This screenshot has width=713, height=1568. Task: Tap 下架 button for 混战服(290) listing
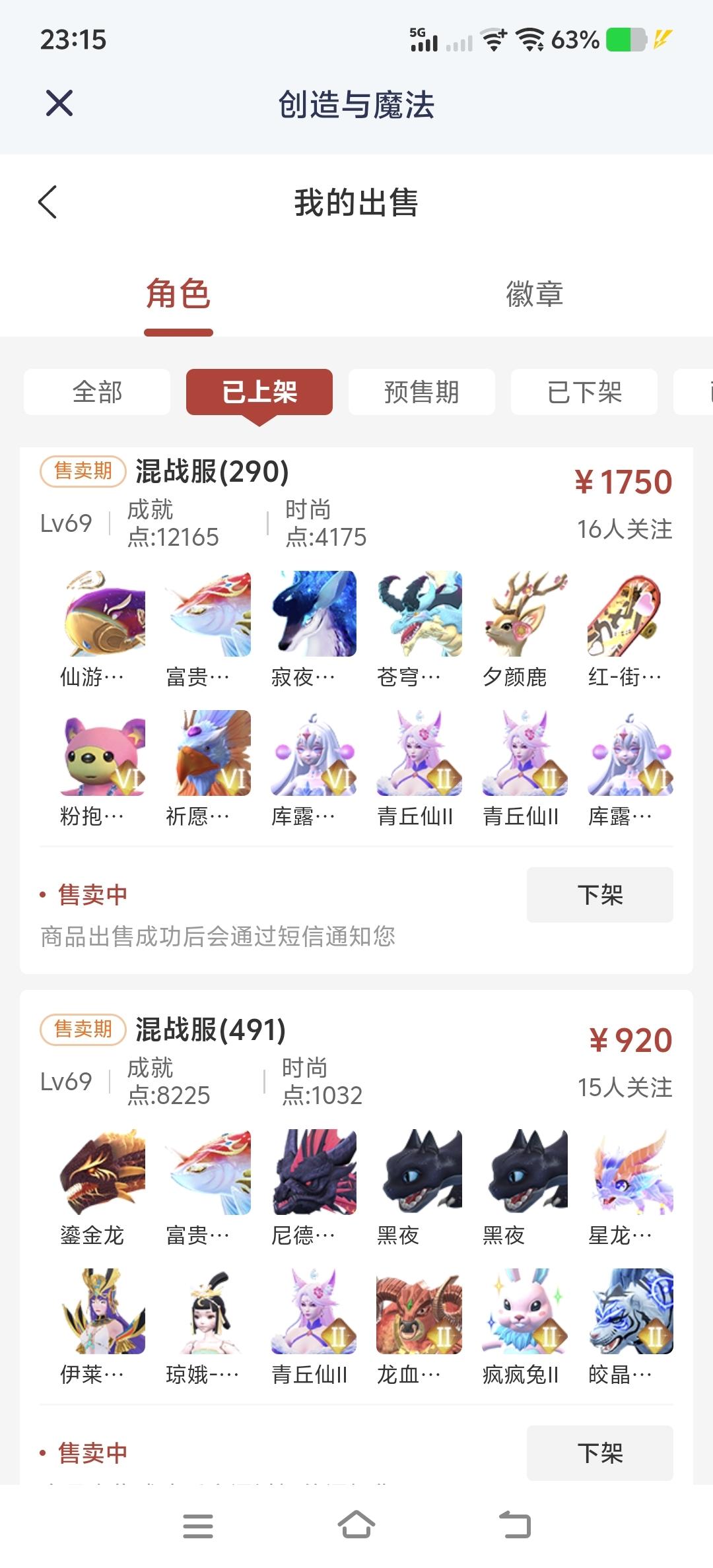[599, 895]
